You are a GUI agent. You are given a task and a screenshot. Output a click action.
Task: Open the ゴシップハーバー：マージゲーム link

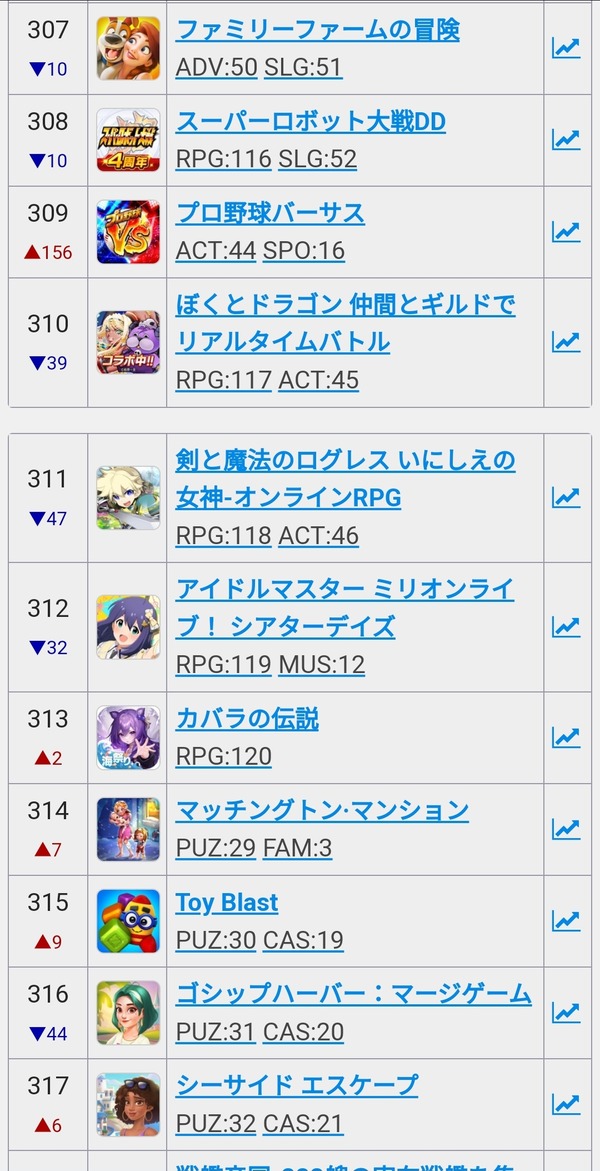coord(353,995)
